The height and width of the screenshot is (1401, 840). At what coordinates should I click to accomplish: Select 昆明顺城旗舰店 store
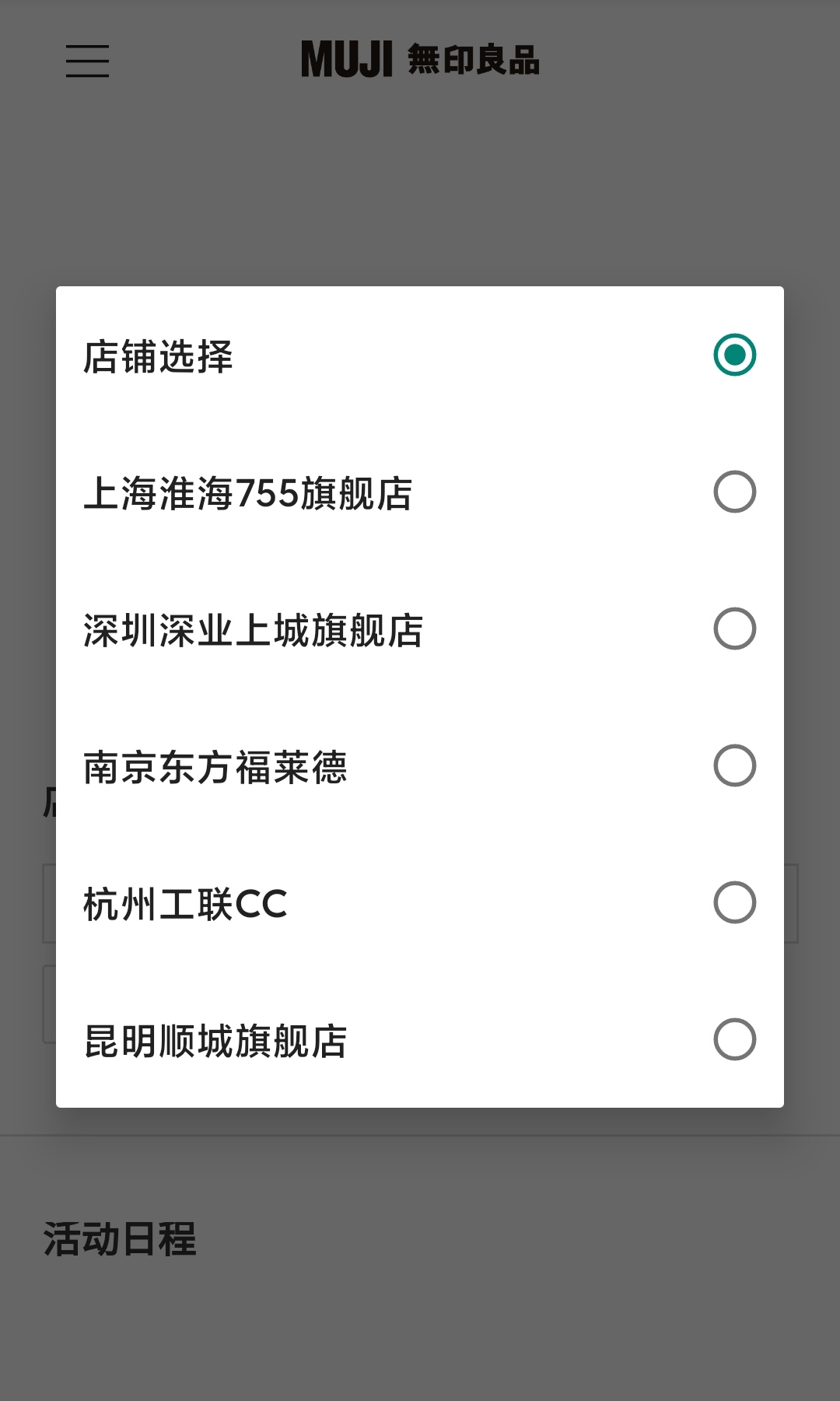[x=420, y=1039]
